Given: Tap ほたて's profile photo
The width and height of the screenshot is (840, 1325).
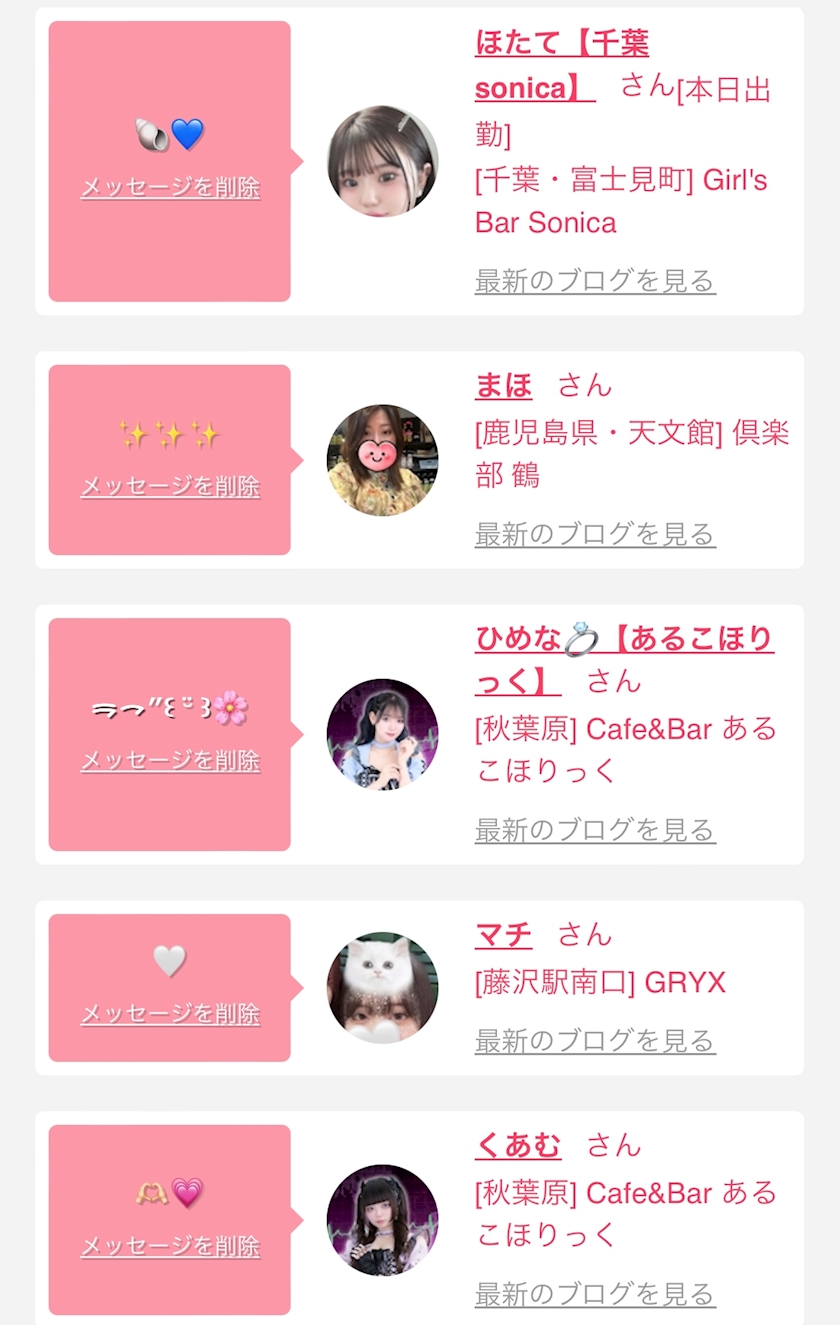Looking at the screenshot, I should (383, 161).
